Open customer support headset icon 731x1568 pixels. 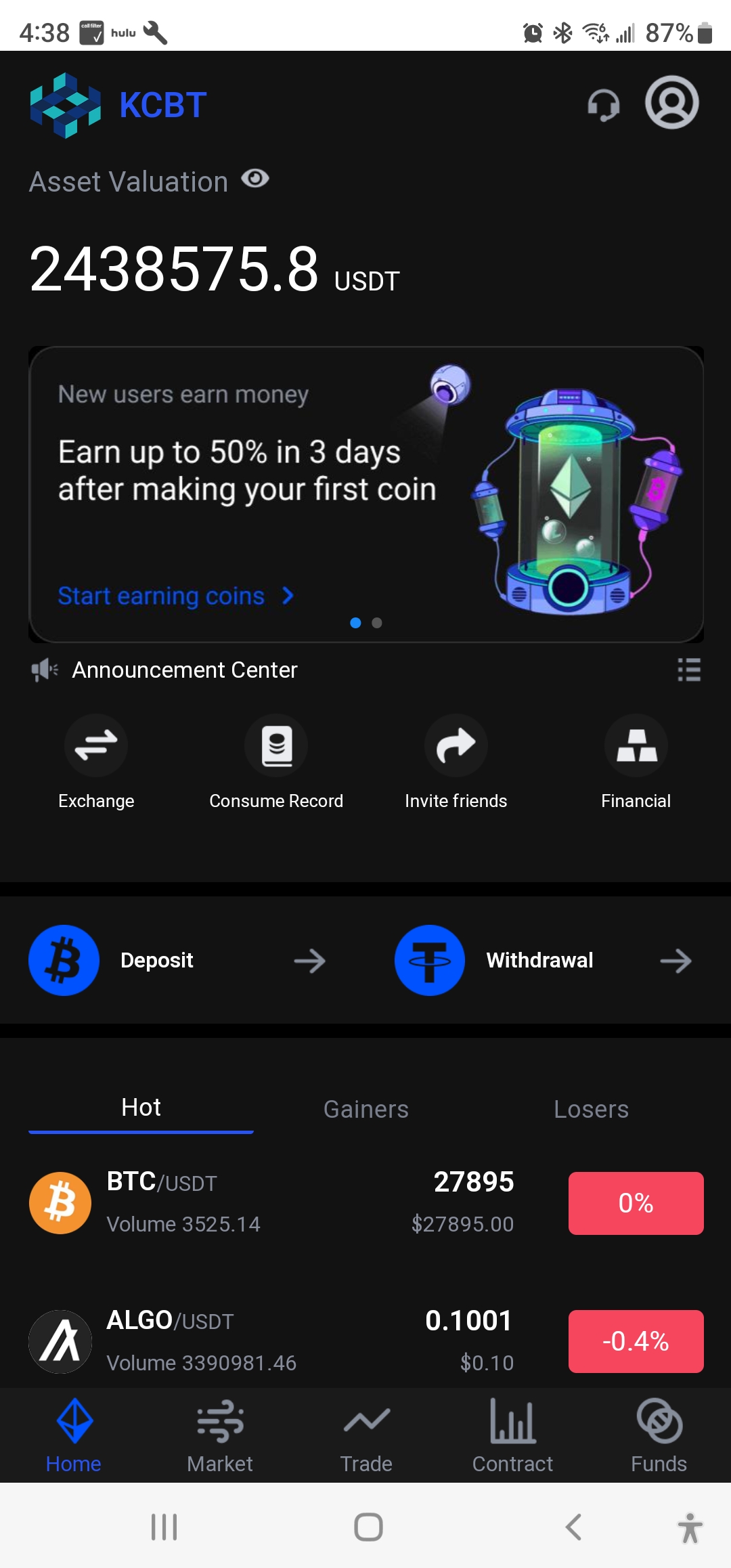[x=603, y=105]
